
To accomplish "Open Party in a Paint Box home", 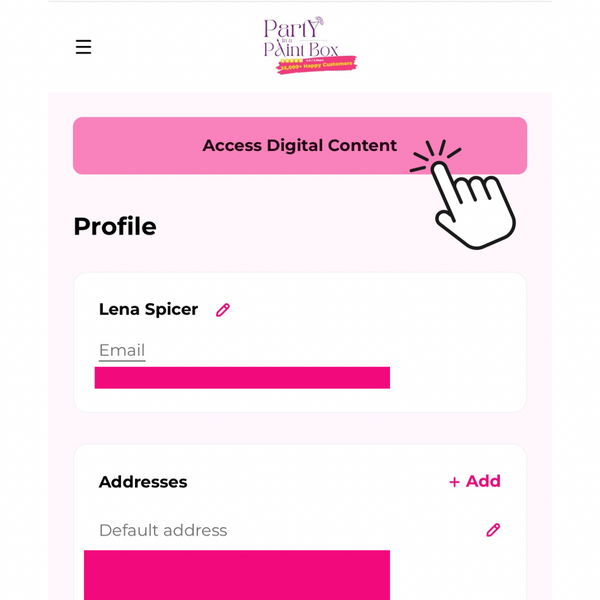I will click(x=308, y=45).
